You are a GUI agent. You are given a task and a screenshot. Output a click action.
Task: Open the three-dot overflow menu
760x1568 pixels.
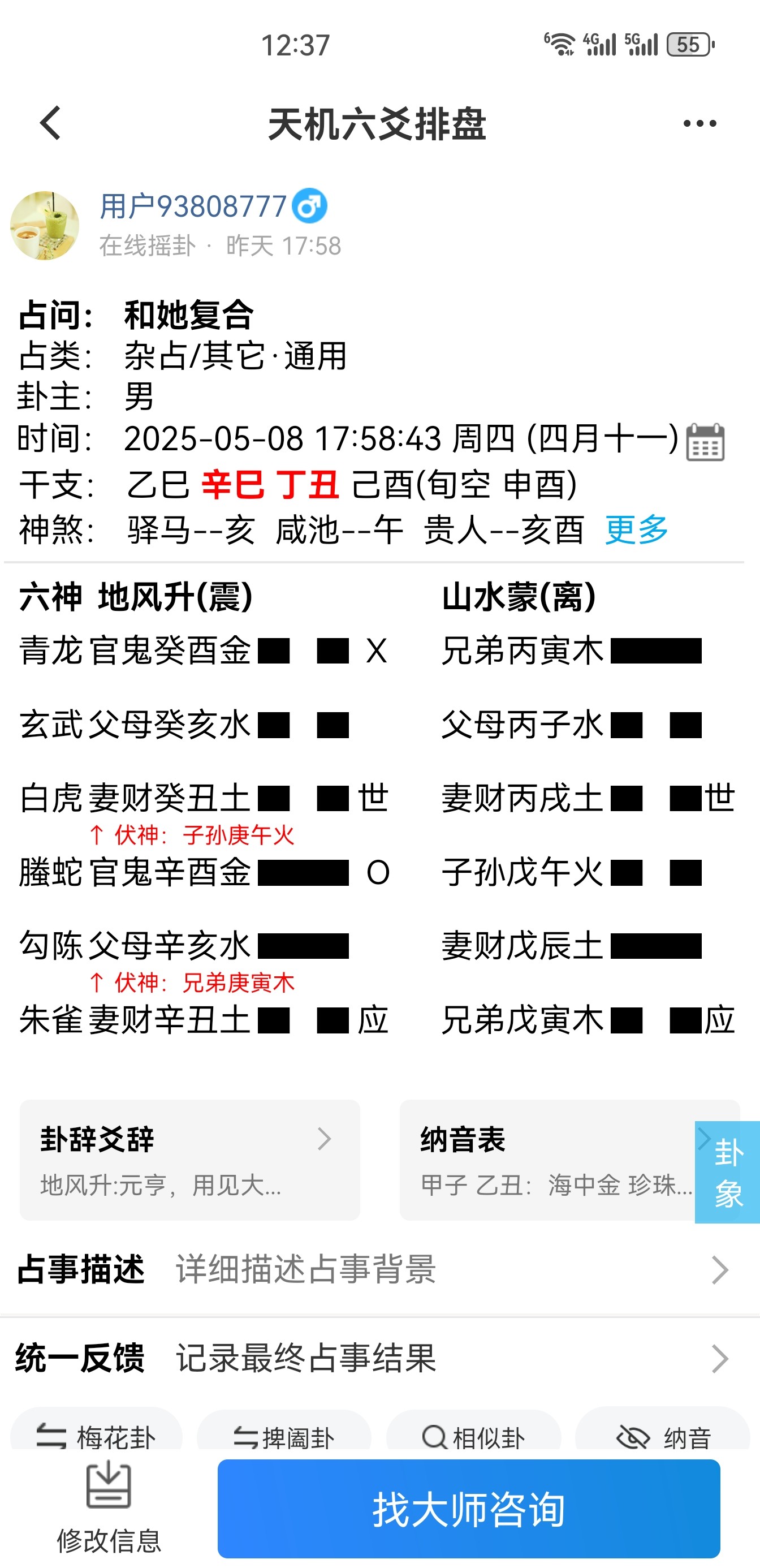pos(699,123)
